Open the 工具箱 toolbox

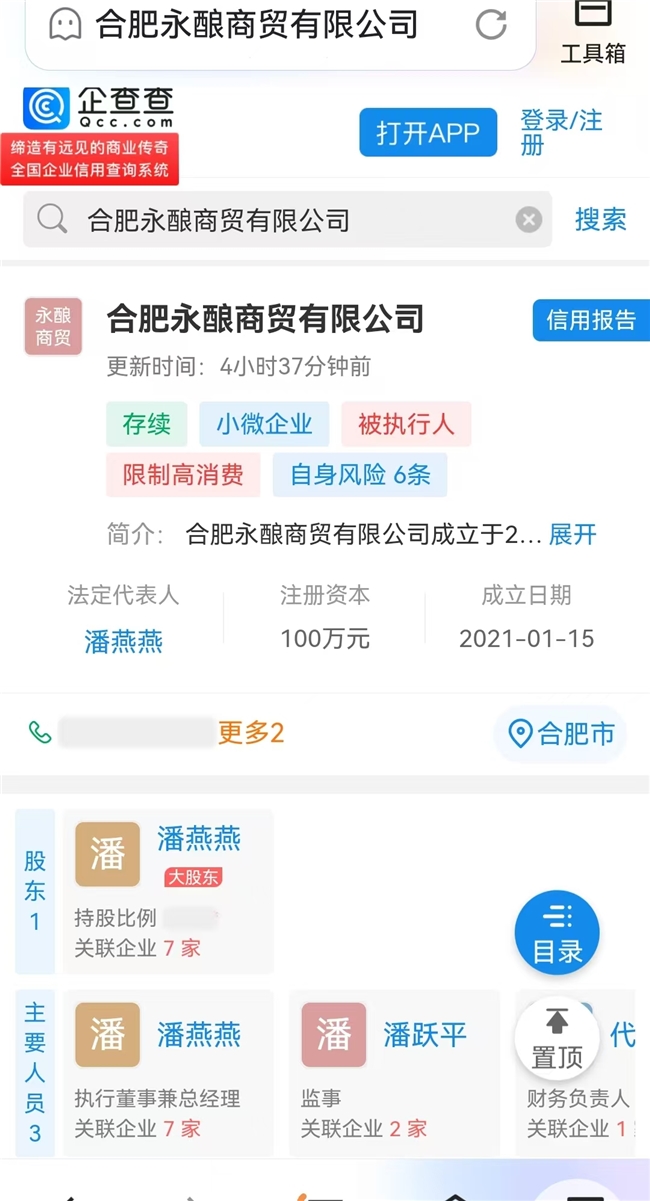tap(593, 32)
